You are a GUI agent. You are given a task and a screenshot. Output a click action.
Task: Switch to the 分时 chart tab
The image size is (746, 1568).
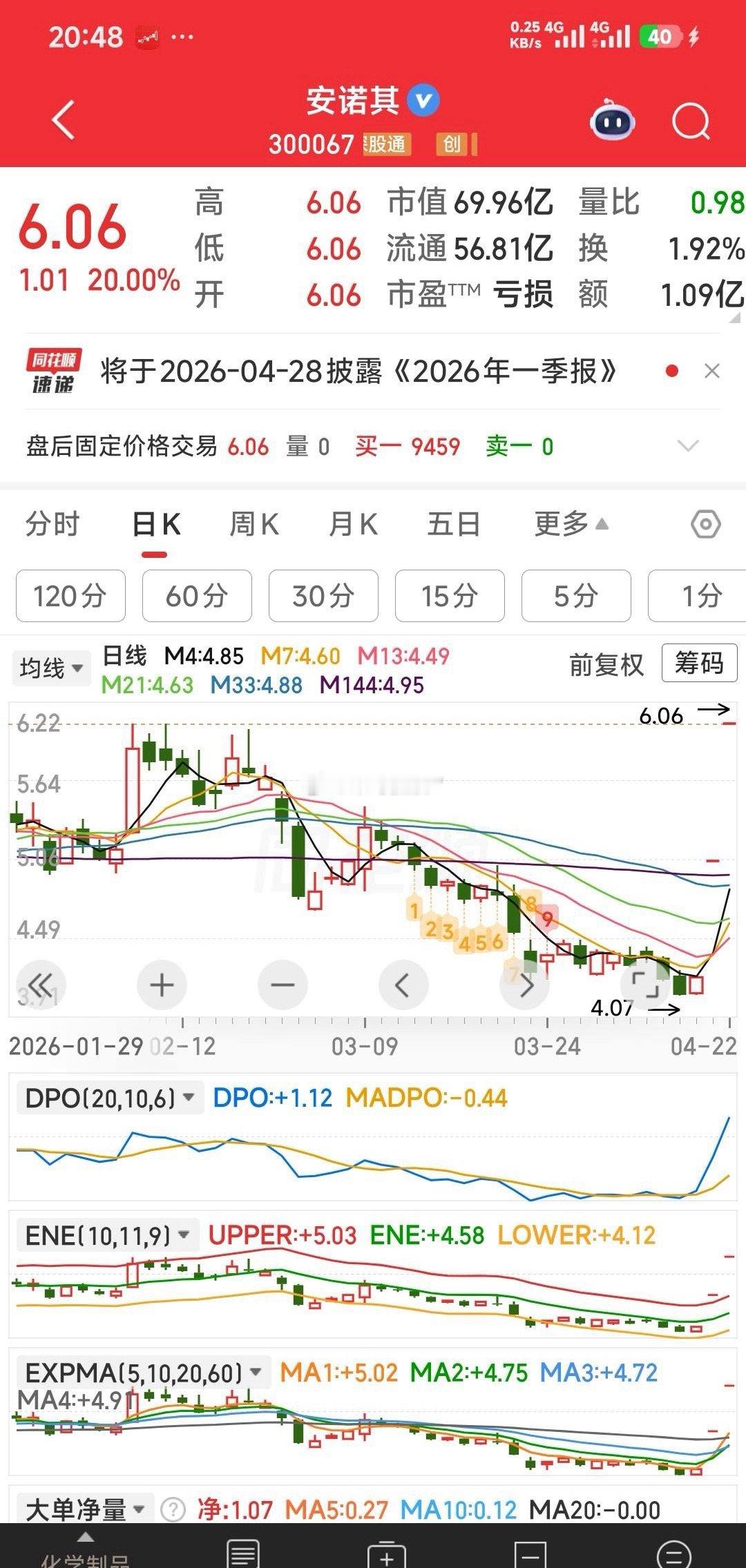point(52,524)
